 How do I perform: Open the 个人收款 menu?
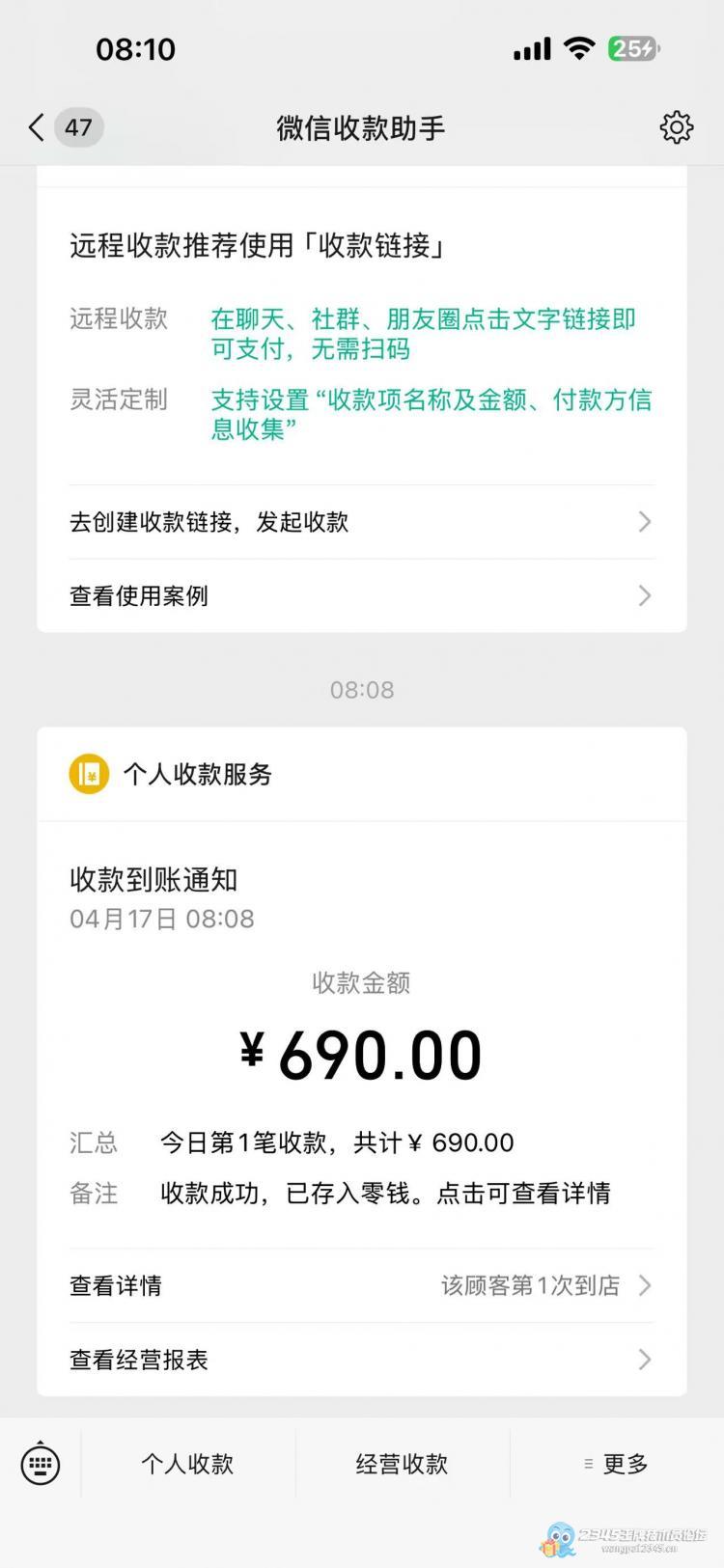(x=187, y=1464)
